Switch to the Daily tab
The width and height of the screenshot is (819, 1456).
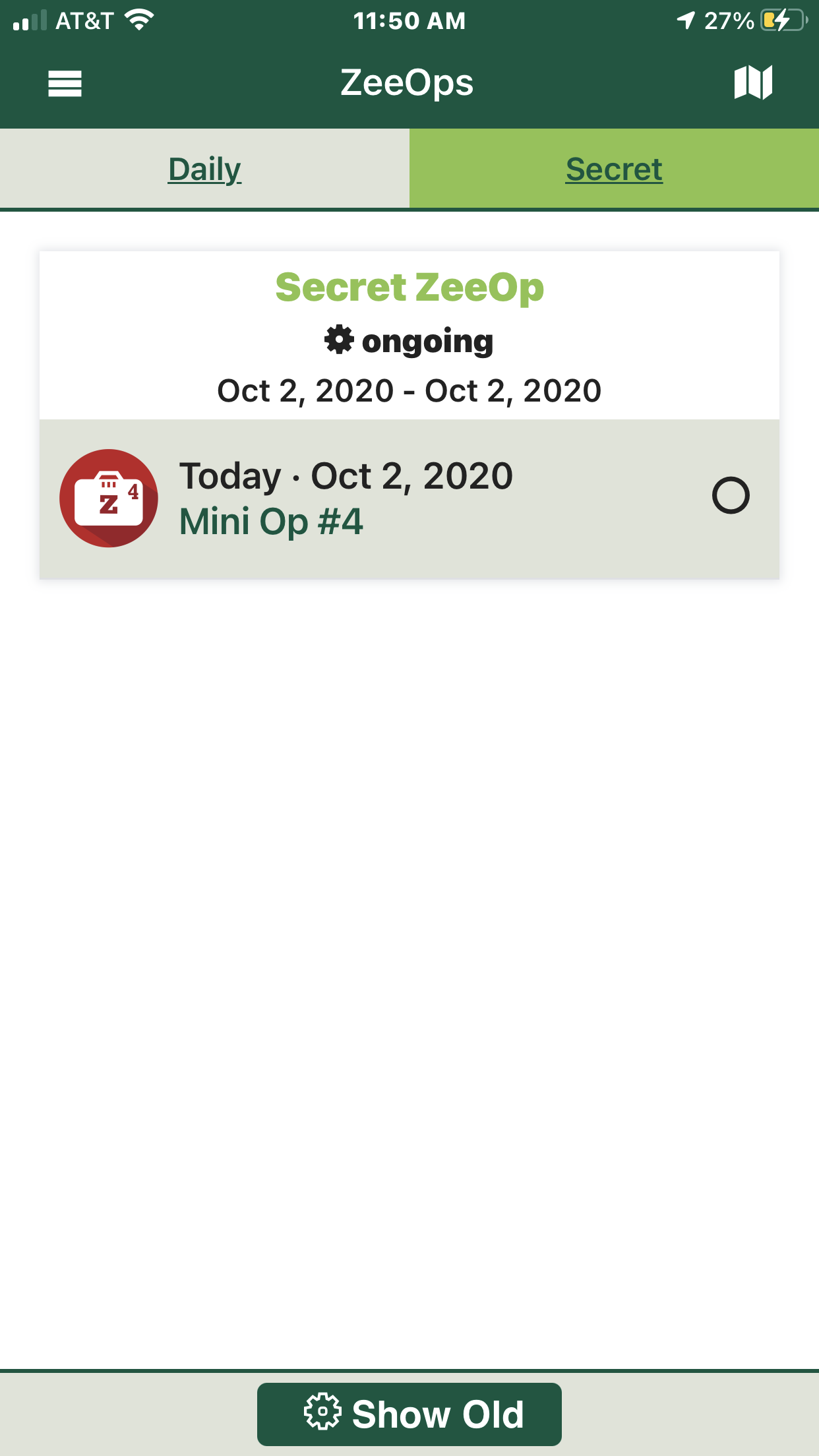204,169
